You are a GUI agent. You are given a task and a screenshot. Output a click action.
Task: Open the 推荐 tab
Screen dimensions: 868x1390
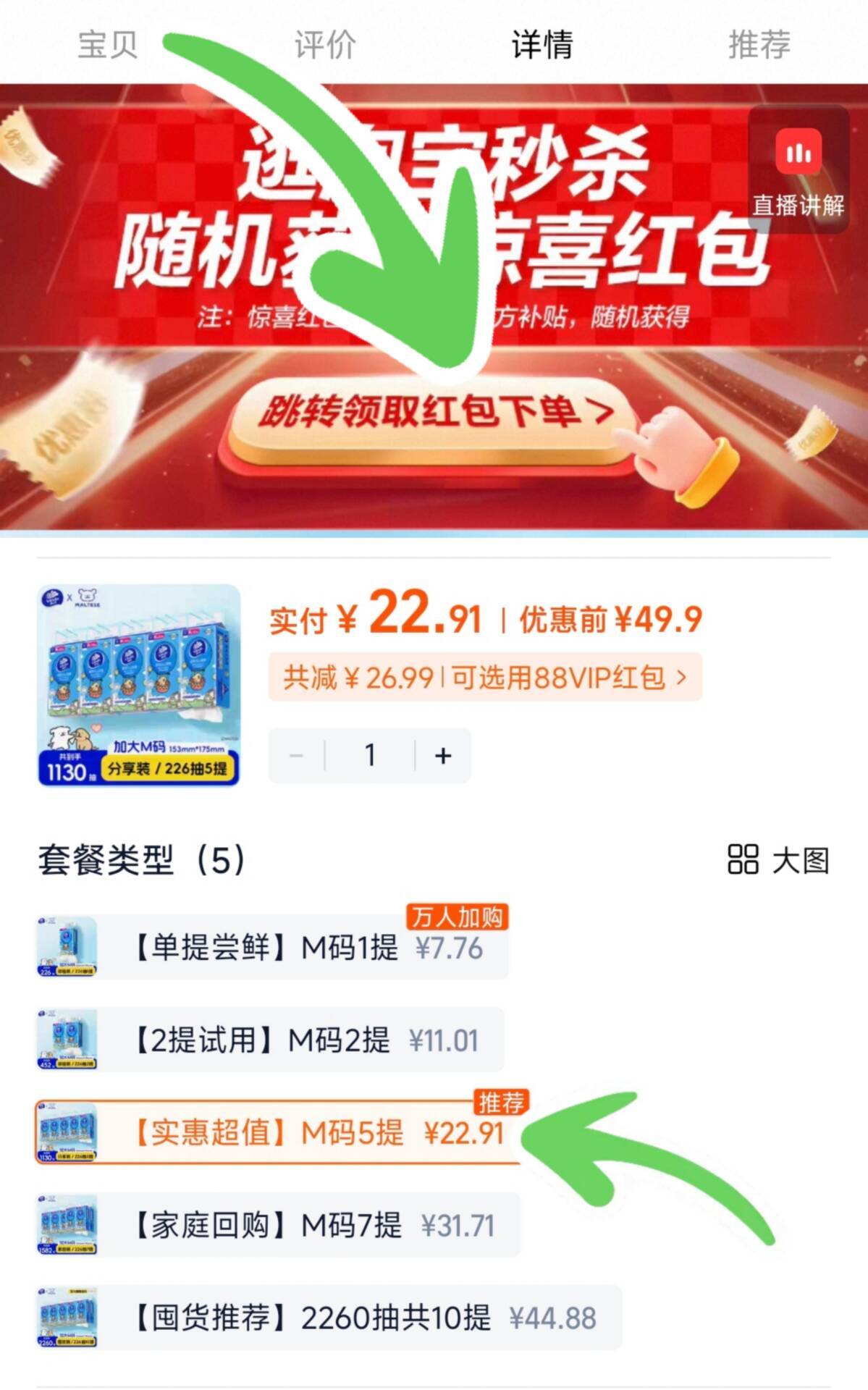click(x=759, y=44)
